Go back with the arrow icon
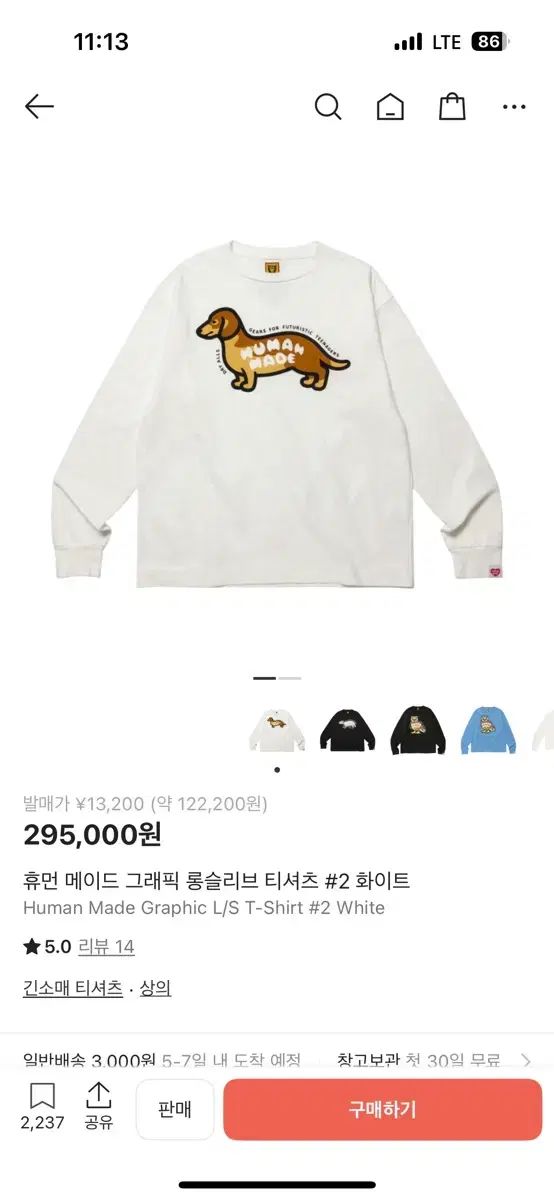 pos(39,107)
